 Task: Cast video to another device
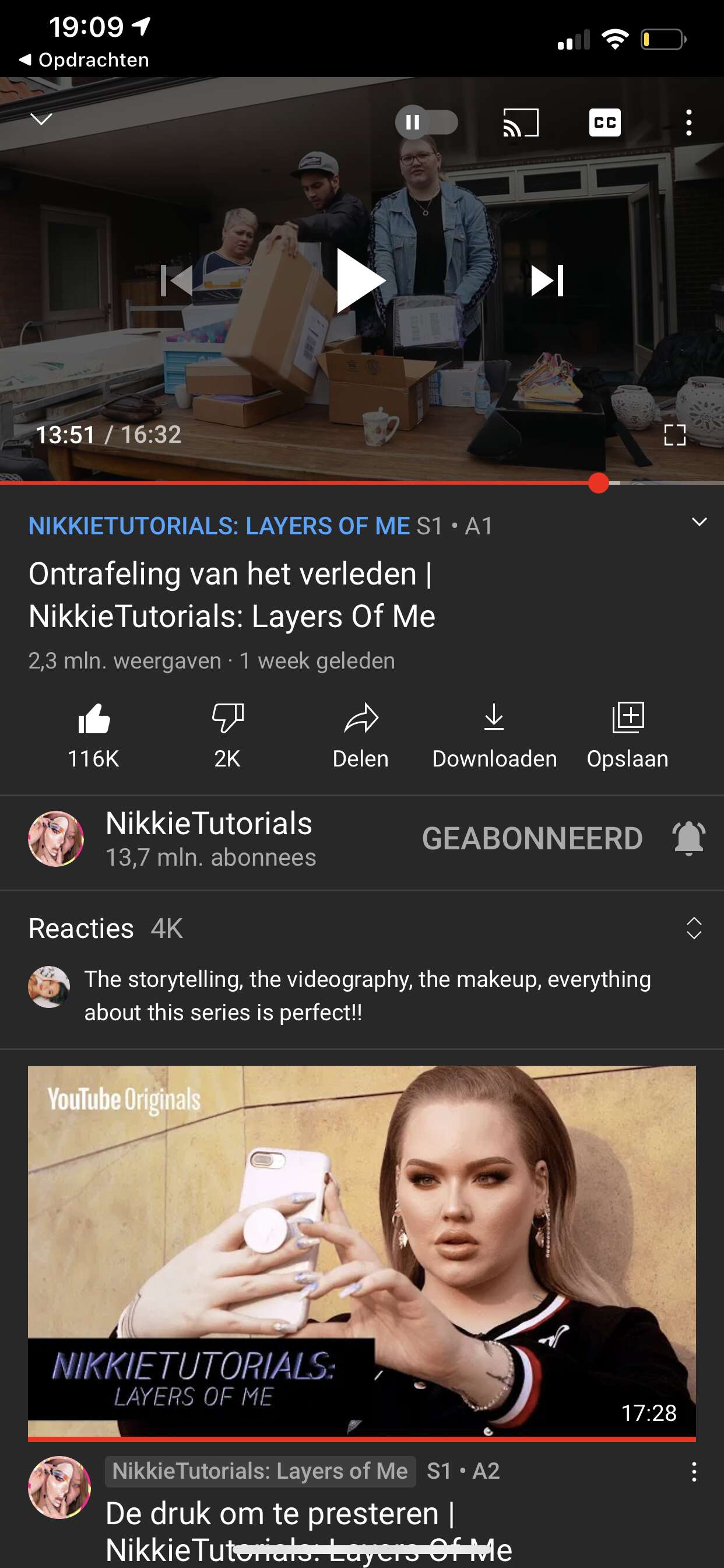(x=521, y=123)
